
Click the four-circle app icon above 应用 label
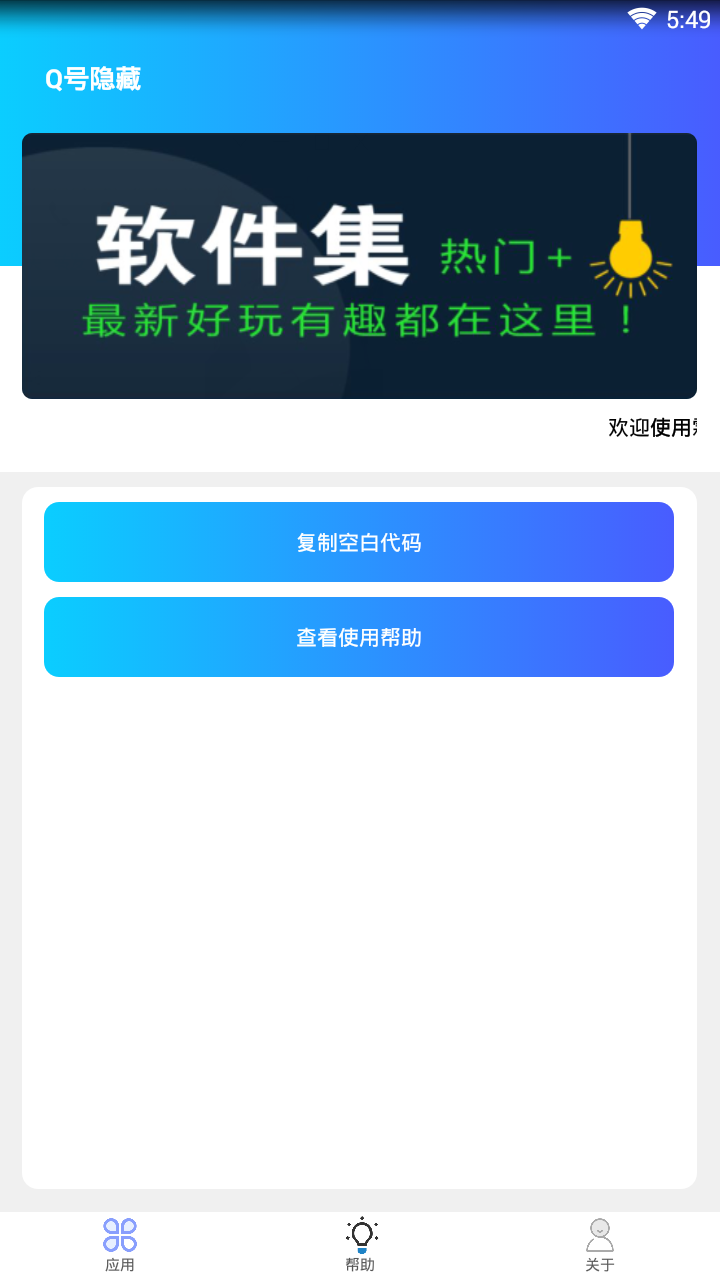click(120, 1234)
